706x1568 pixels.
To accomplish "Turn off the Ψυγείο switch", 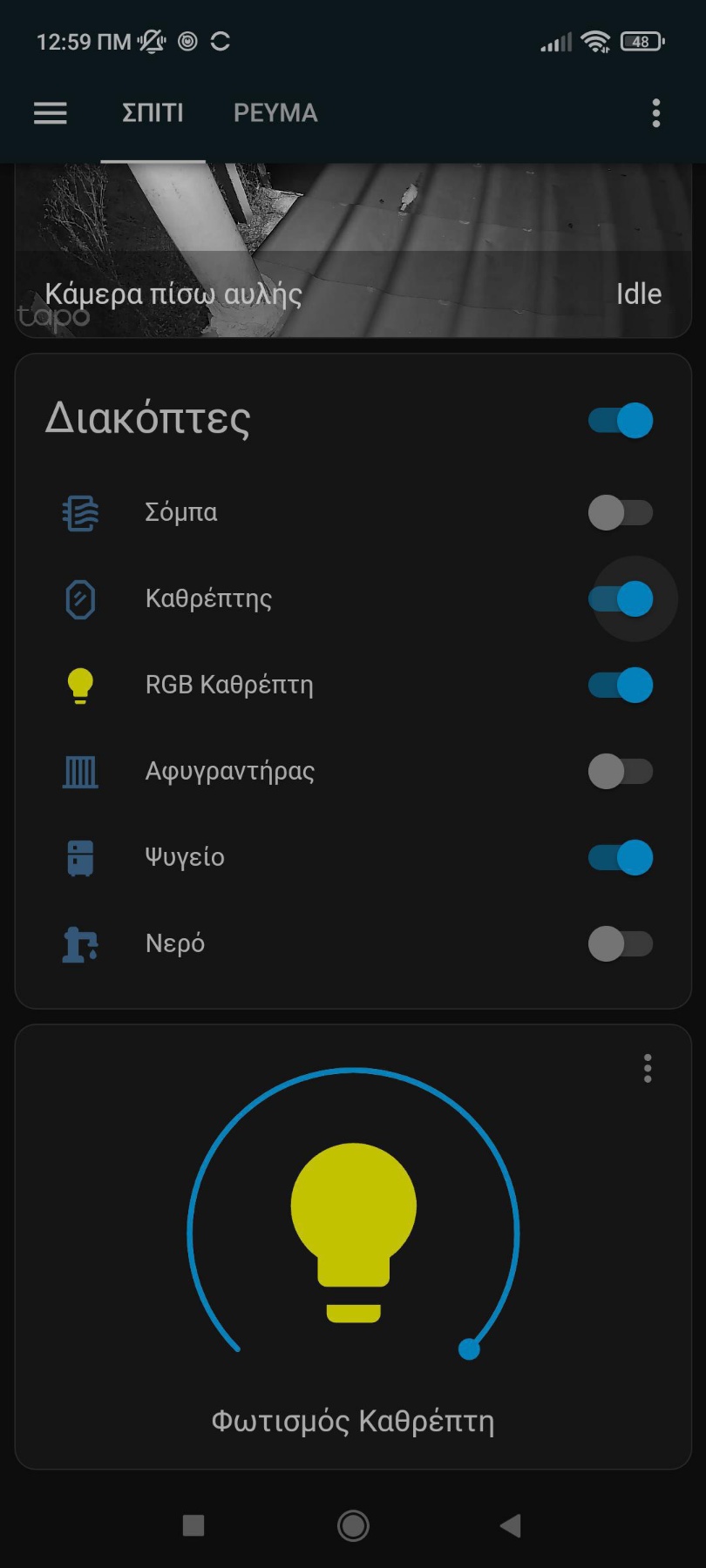I will click(x=621, y=857).
